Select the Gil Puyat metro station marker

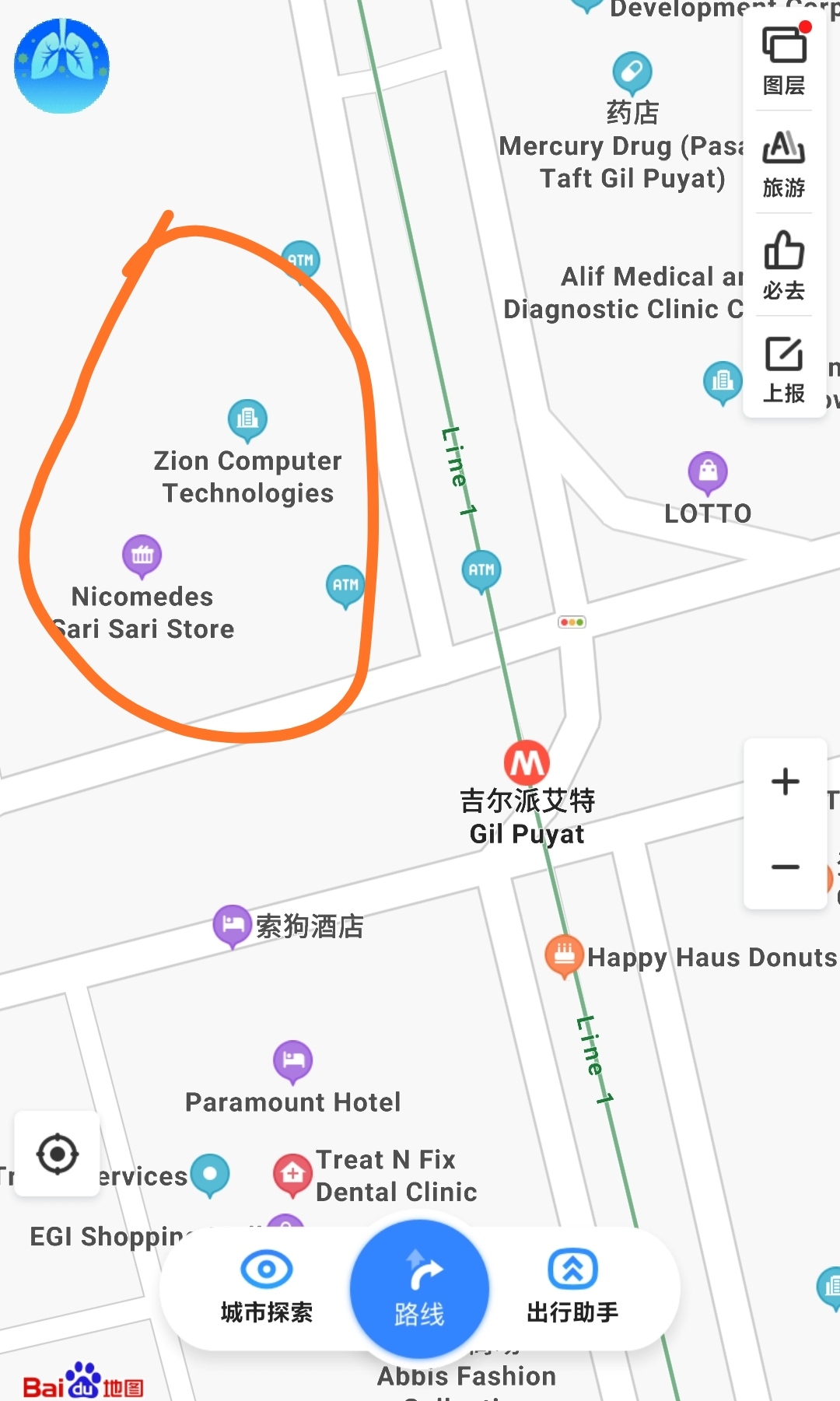527,763
